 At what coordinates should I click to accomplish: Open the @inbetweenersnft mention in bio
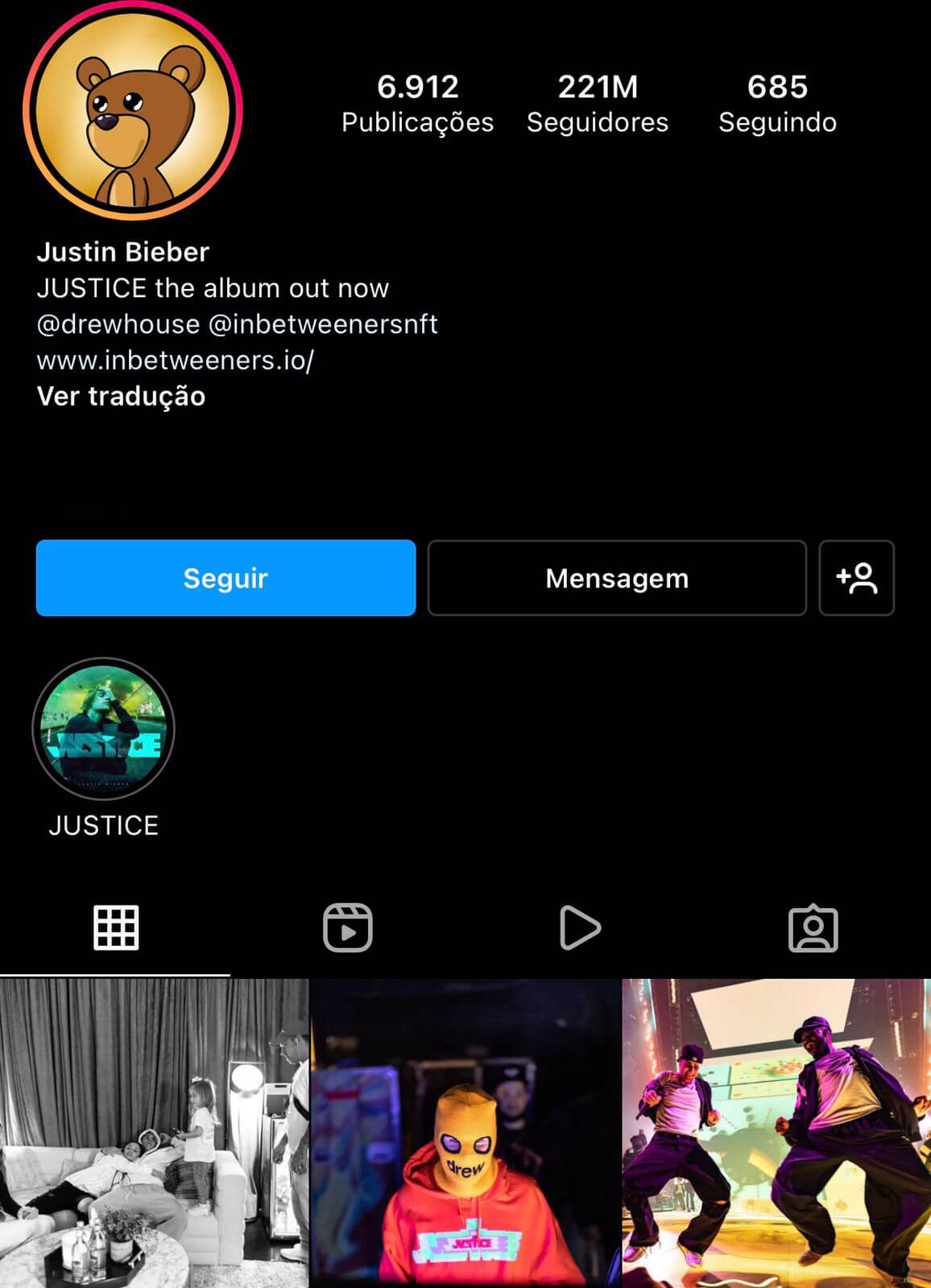323,324
